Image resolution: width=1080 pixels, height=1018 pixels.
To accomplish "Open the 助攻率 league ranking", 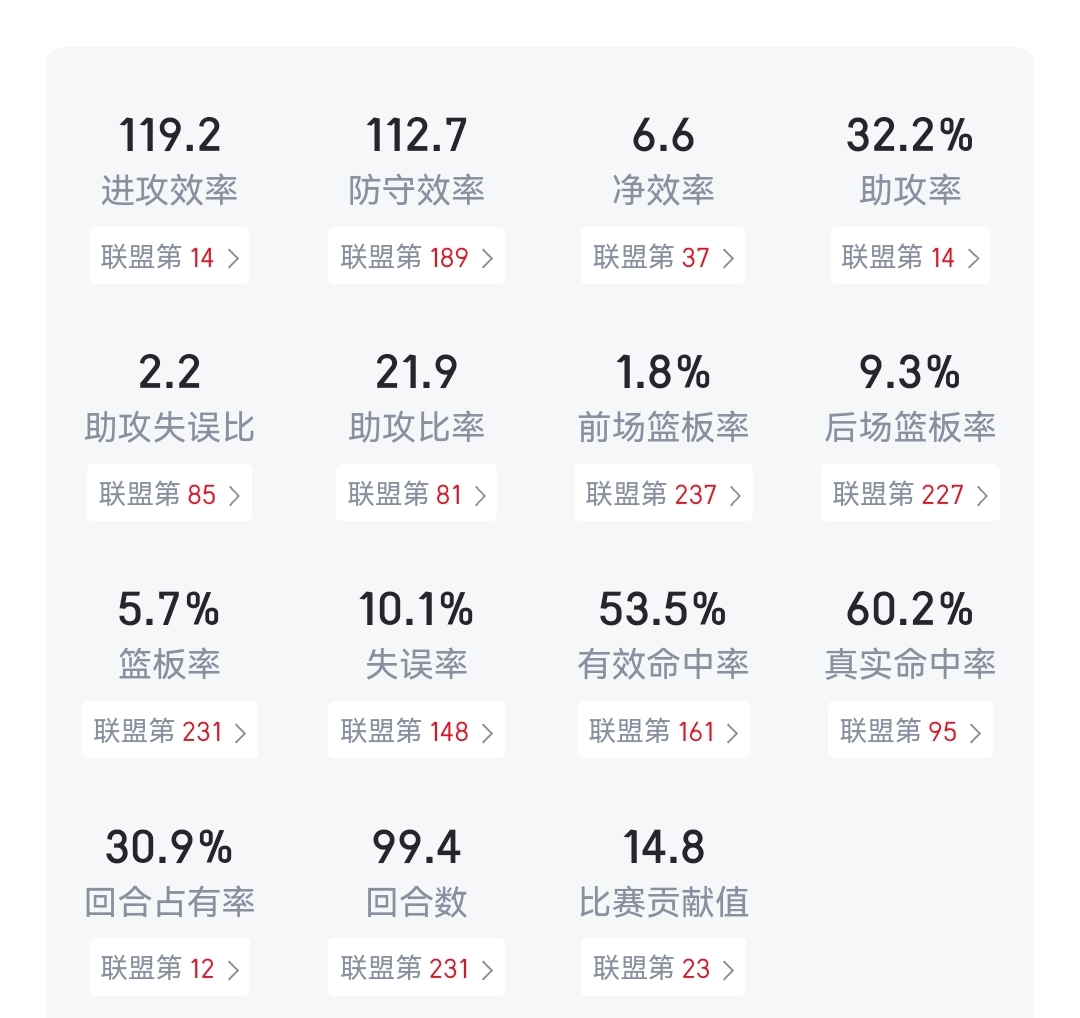I will (910, 257).
